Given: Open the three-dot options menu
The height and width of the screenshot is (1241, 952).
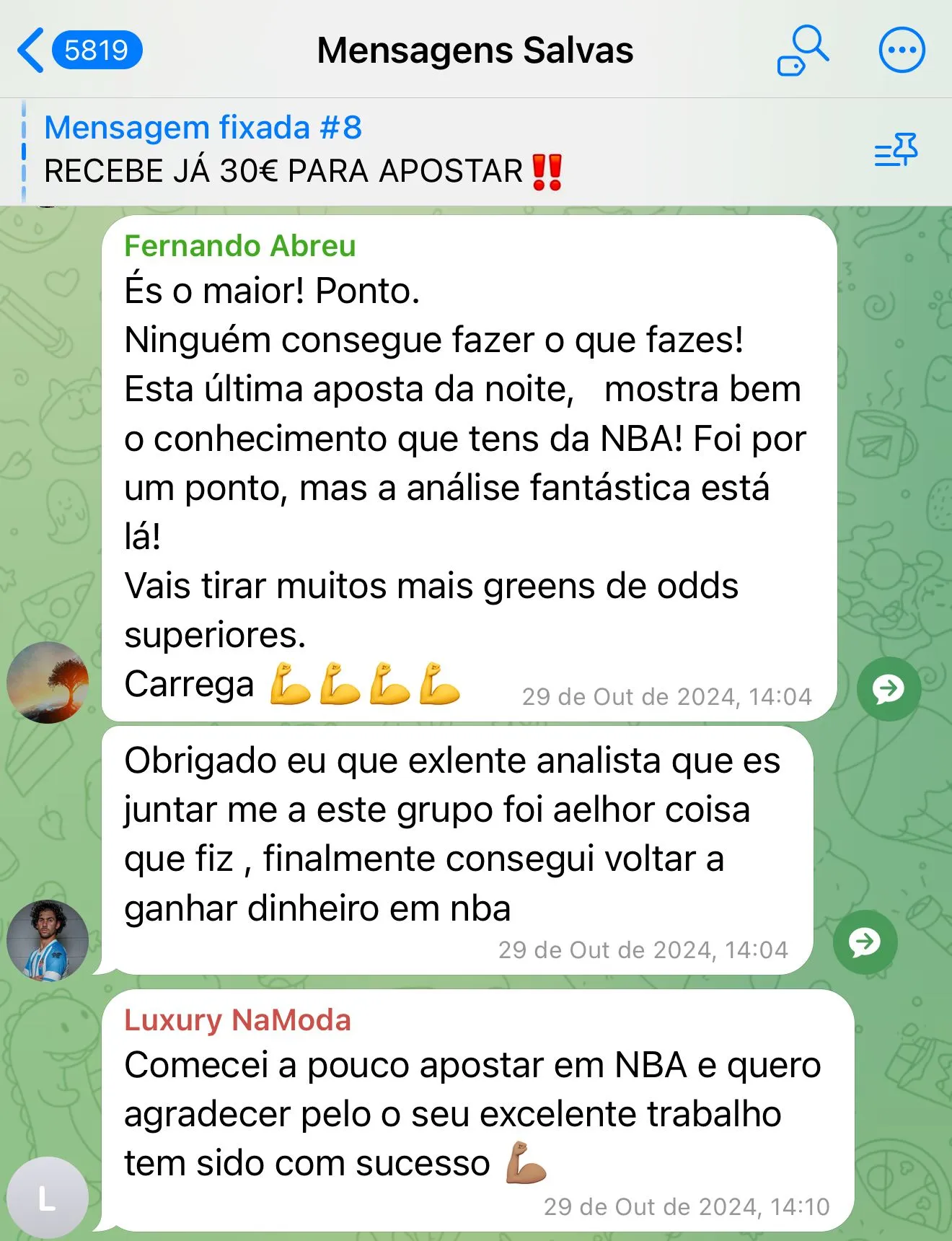Looking at the screenshot, I should (902, 51).
